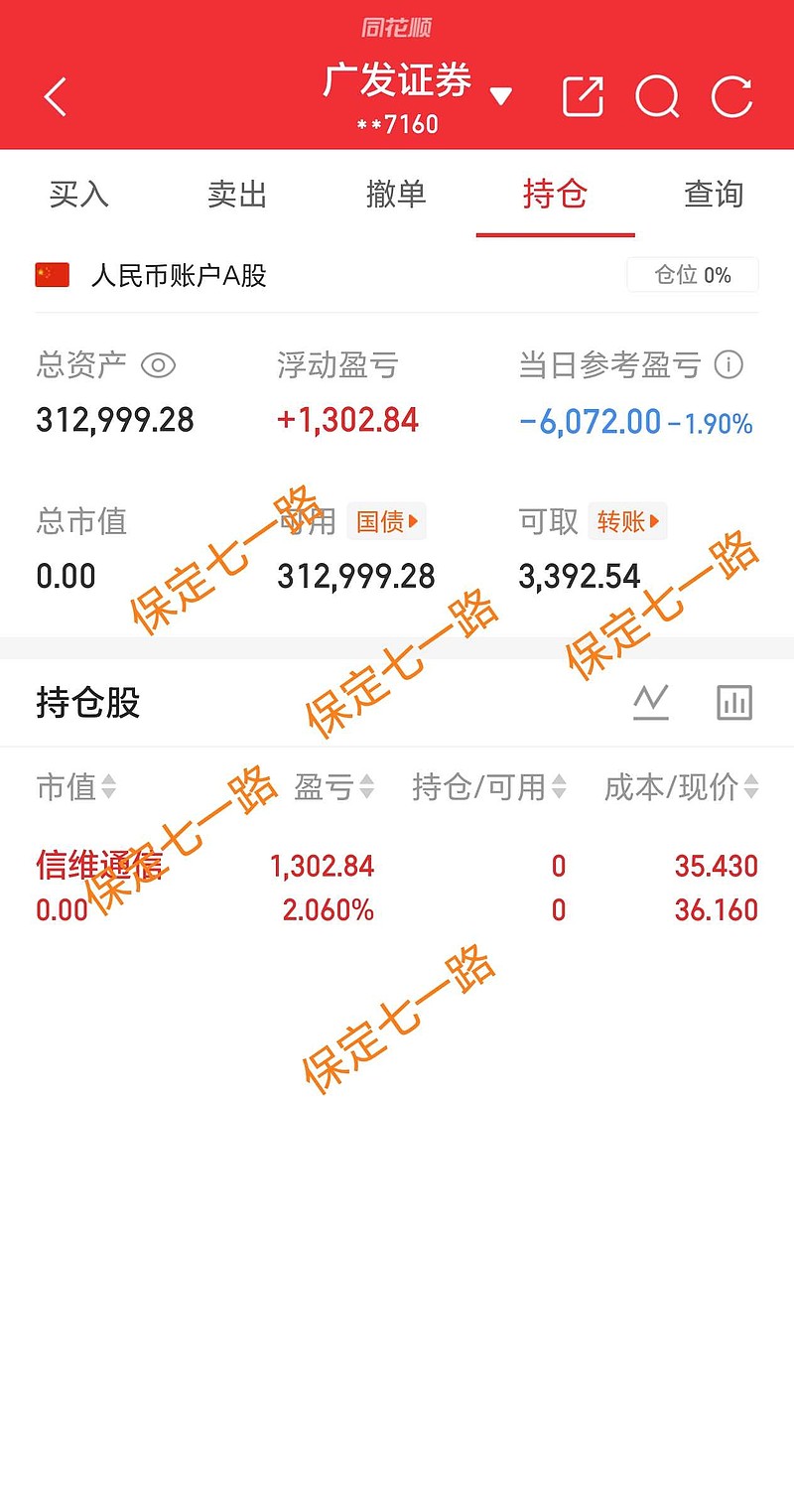Tap the 仓位 0% capsule button
The width and height of the screenshot is (794, 1512).
[693, 275]
